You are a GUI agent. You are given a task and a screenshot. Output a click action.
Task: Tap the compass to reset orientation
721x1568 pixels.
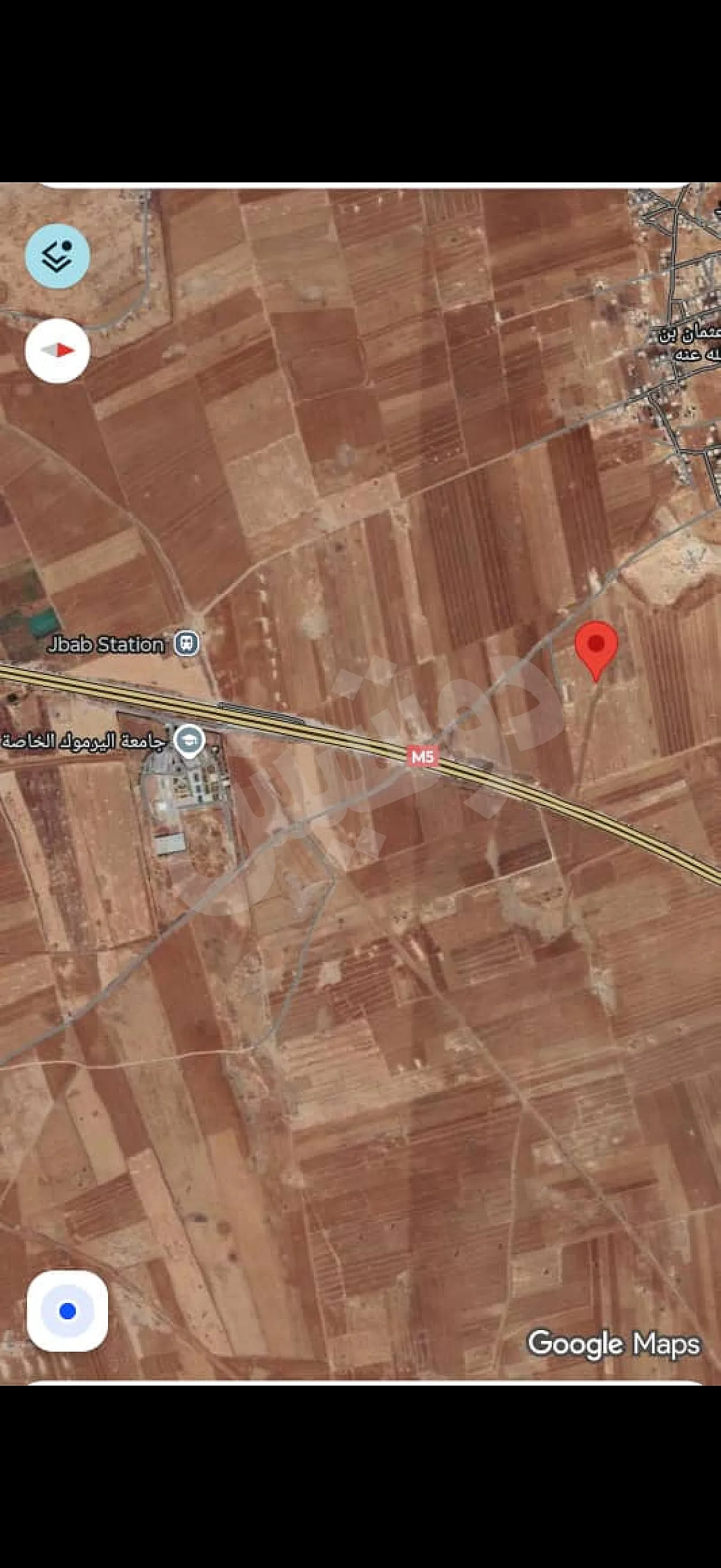pyautogui.click(x=57, y=350)
